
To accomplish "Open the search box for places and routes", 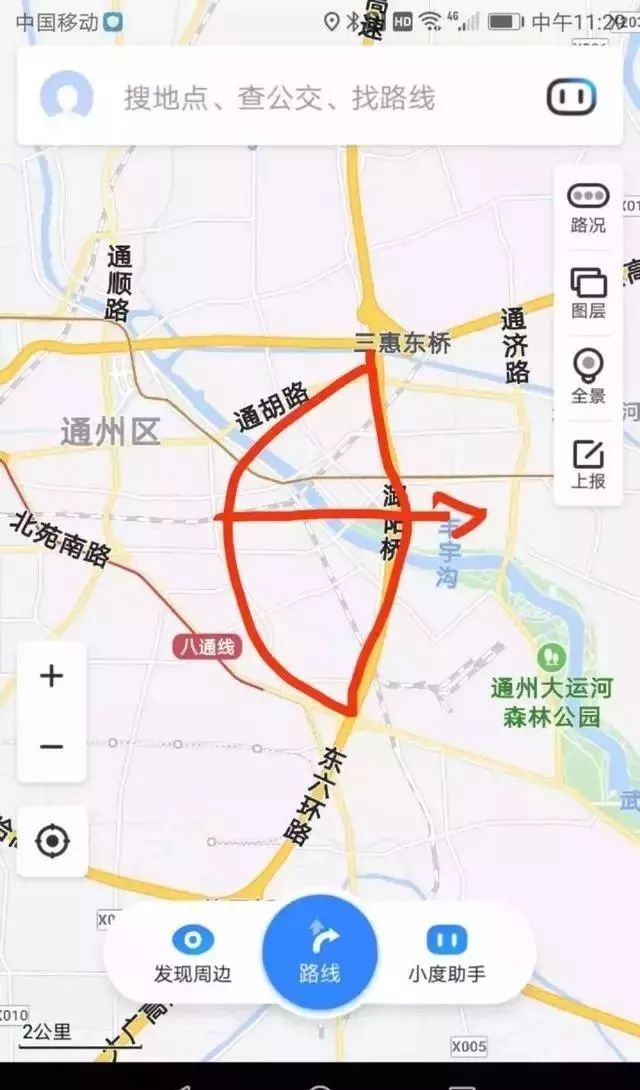I will [x=300, y=98].
